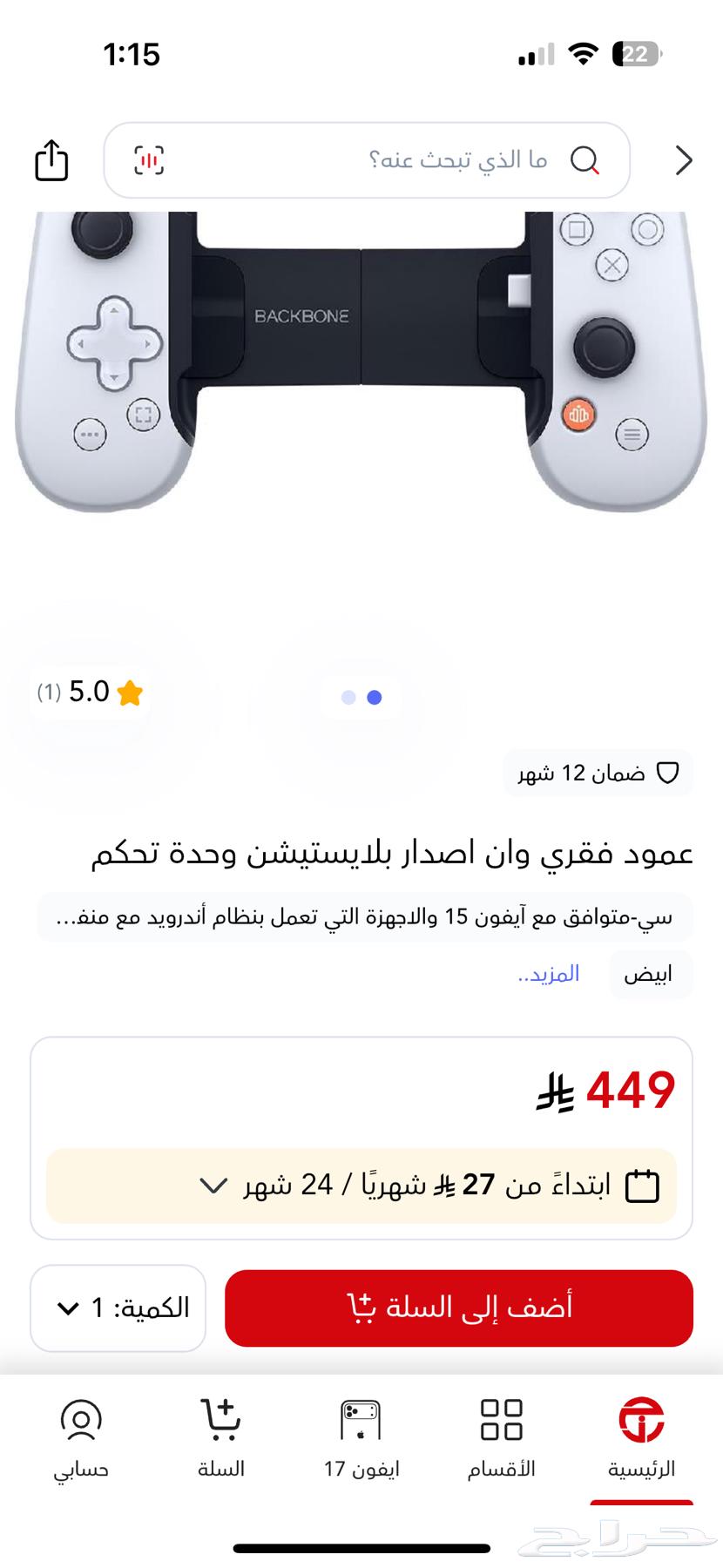Open the الكمية quantity selector
The width and height of the screenshot is (723, 1568).
(x=117, y=1307)
